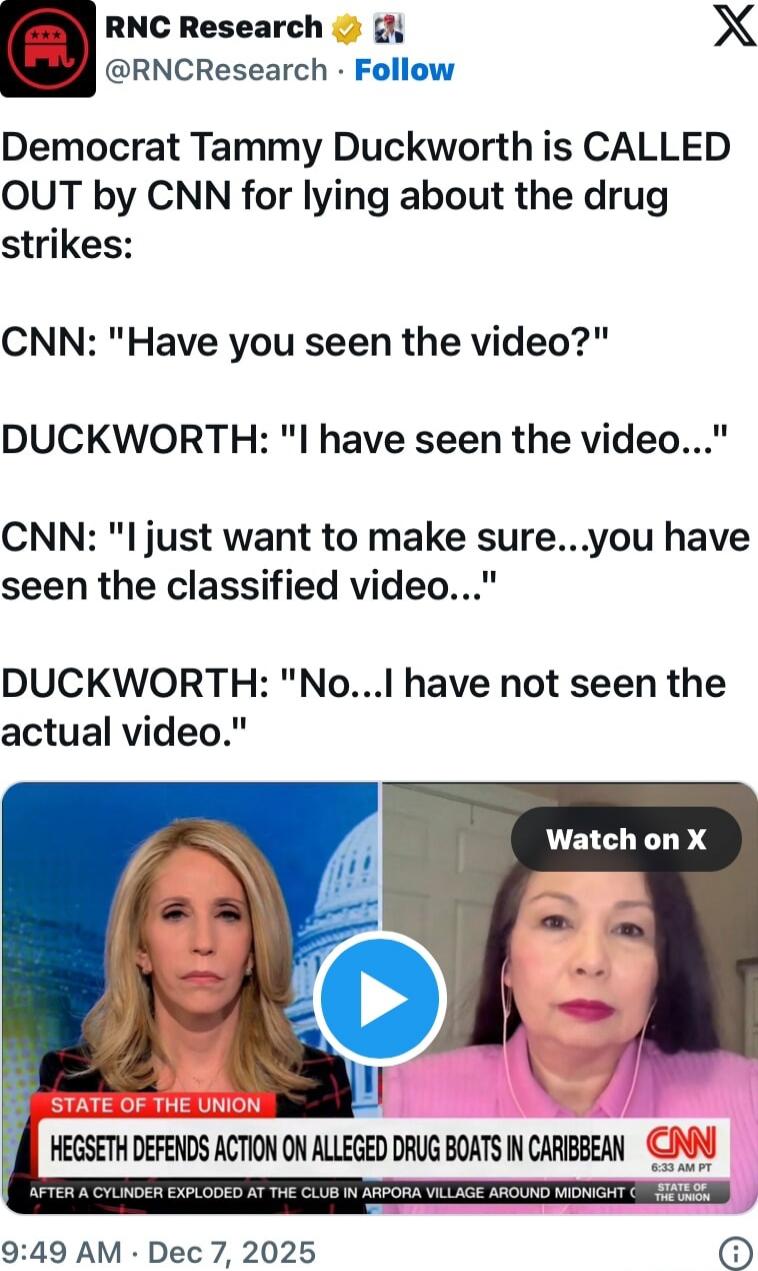Click the gold verified checkmark badge
Viewport: 758px width, 1271px height.
(343, 27)
